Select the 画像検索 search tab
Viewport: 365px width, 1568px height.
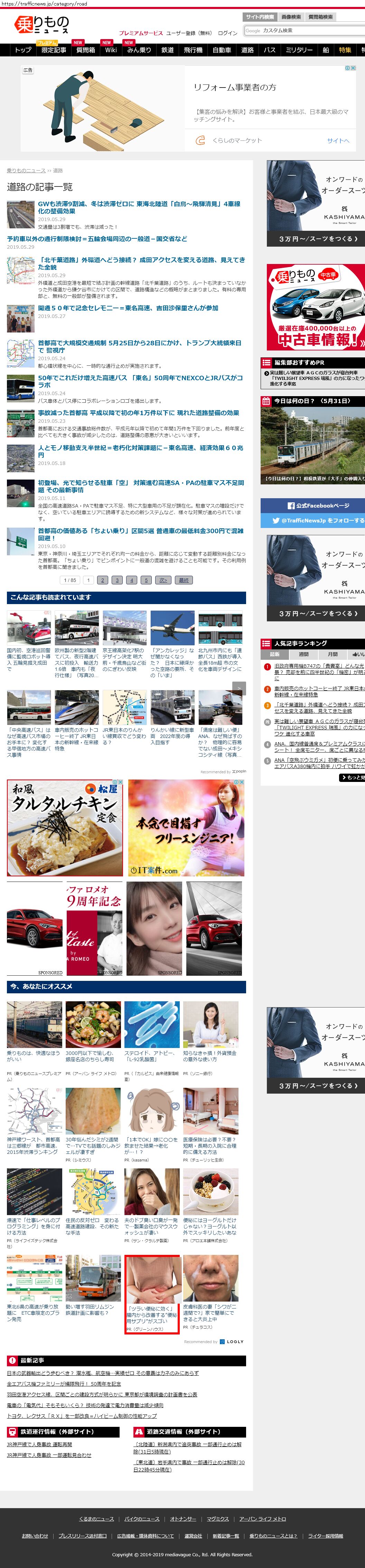pos(291,17)
